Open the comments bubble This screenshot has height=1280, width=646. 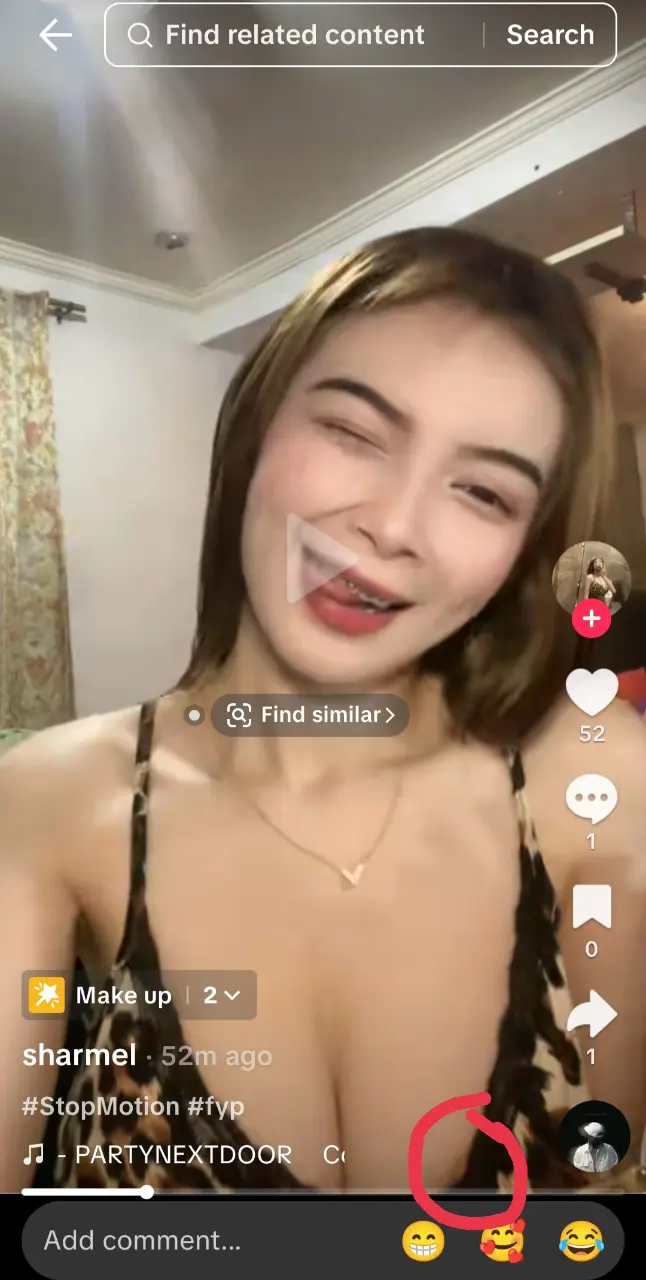(x=591, y=800)
